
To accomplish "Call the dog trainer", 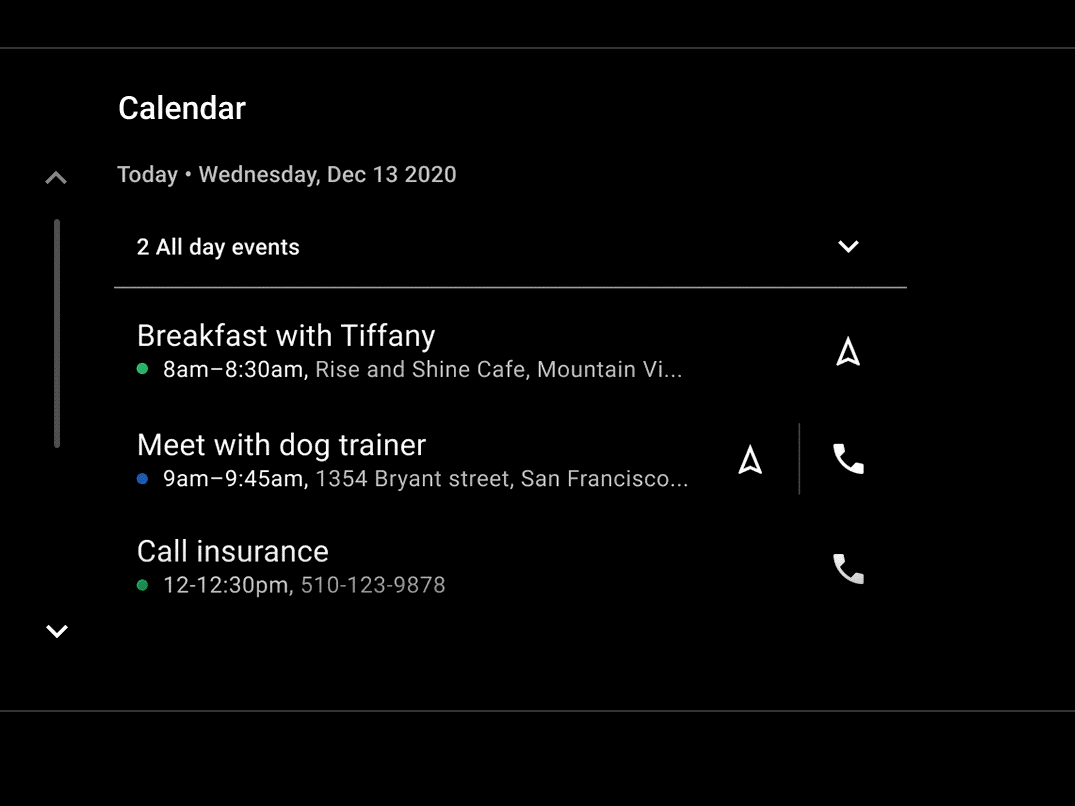I will click(x=848, y=460).
